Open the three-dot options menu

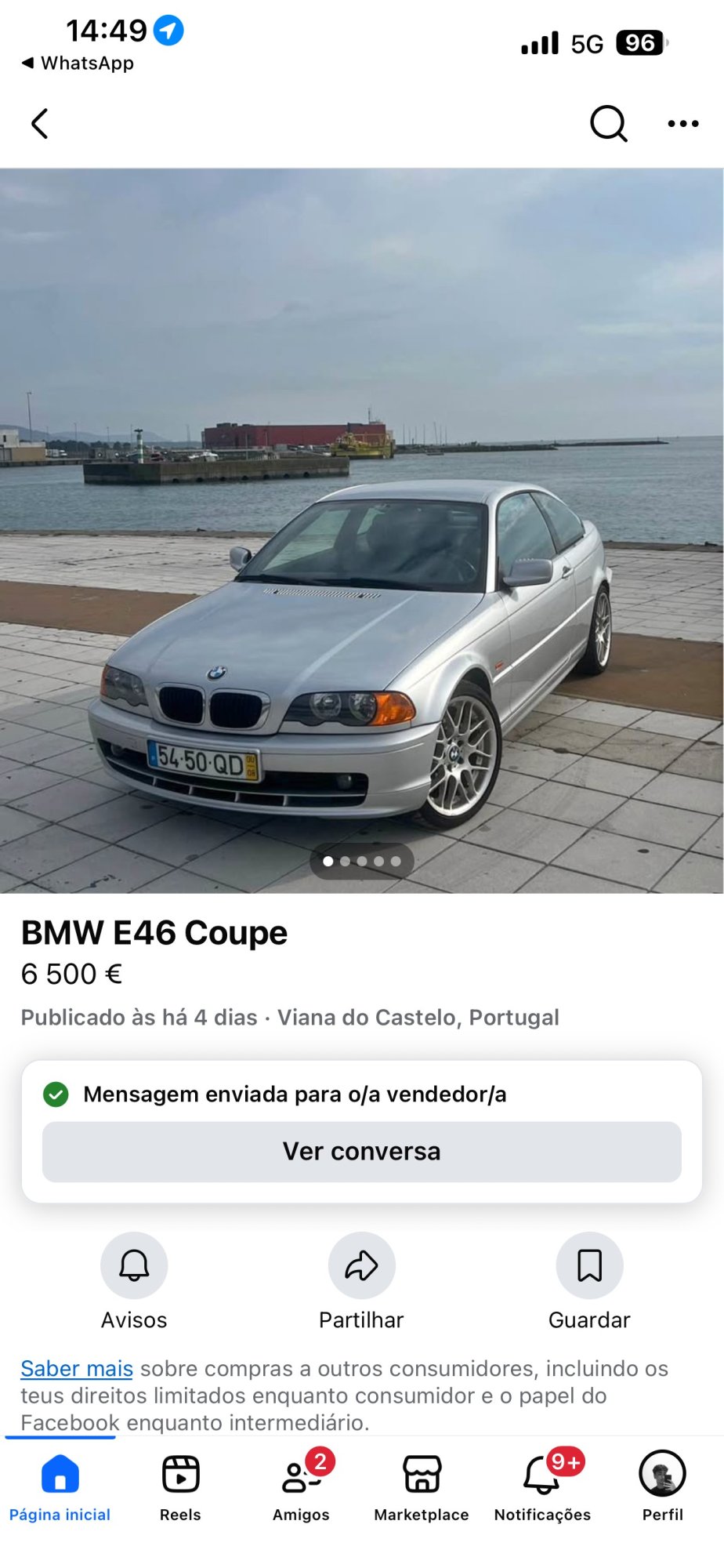(x=680, y=123)
